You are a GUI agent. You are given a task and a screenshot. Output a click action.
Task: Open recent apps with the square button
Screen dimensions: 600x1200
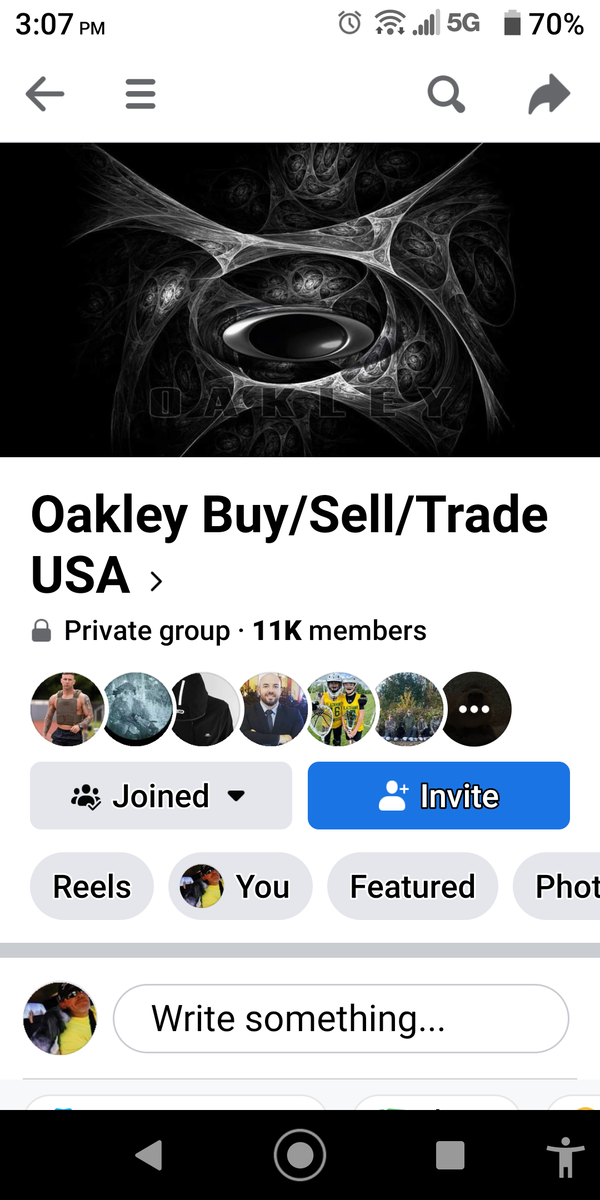(450, 1156)
